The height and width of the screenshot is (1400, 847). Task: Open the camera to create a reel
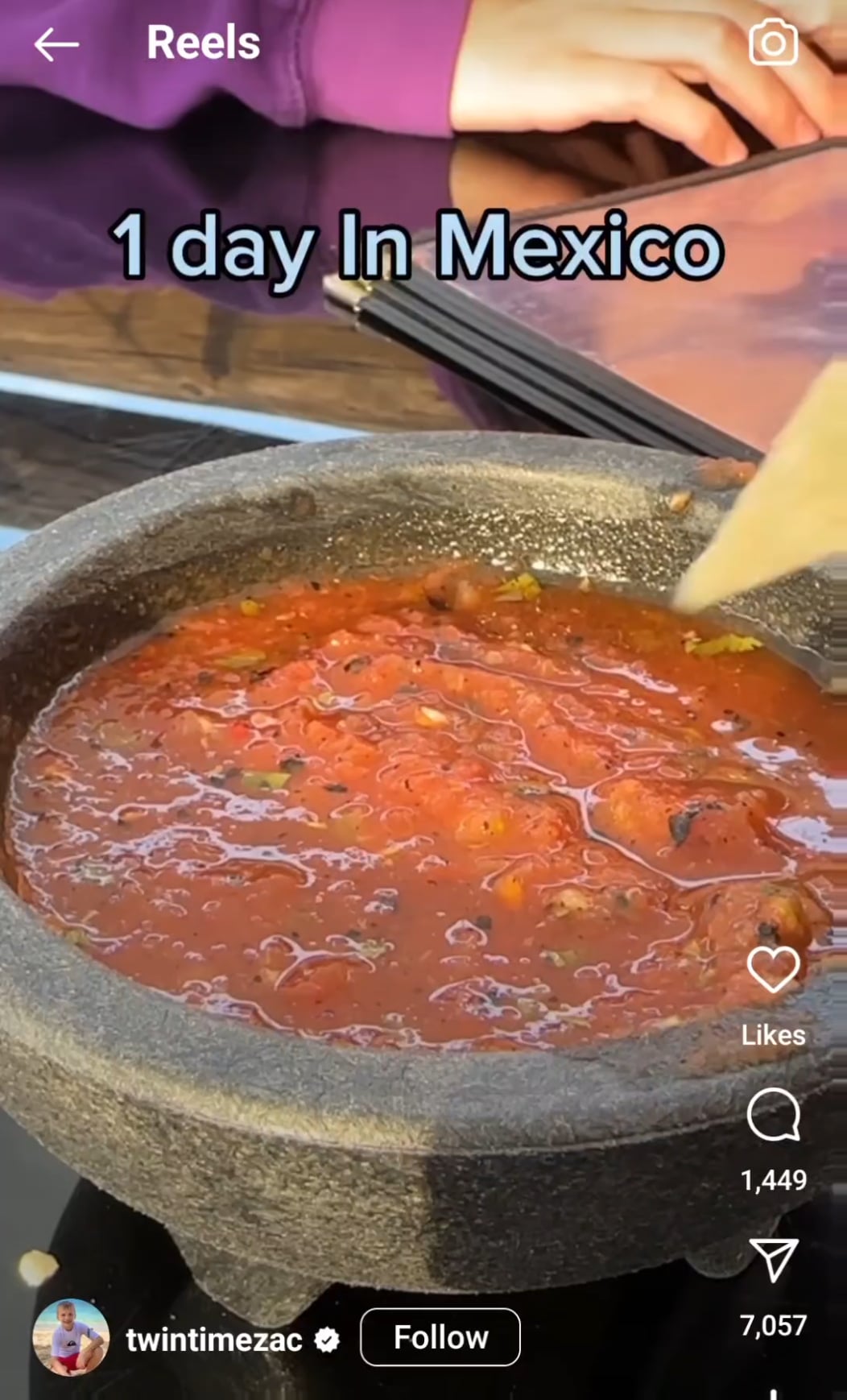point(773,43)
